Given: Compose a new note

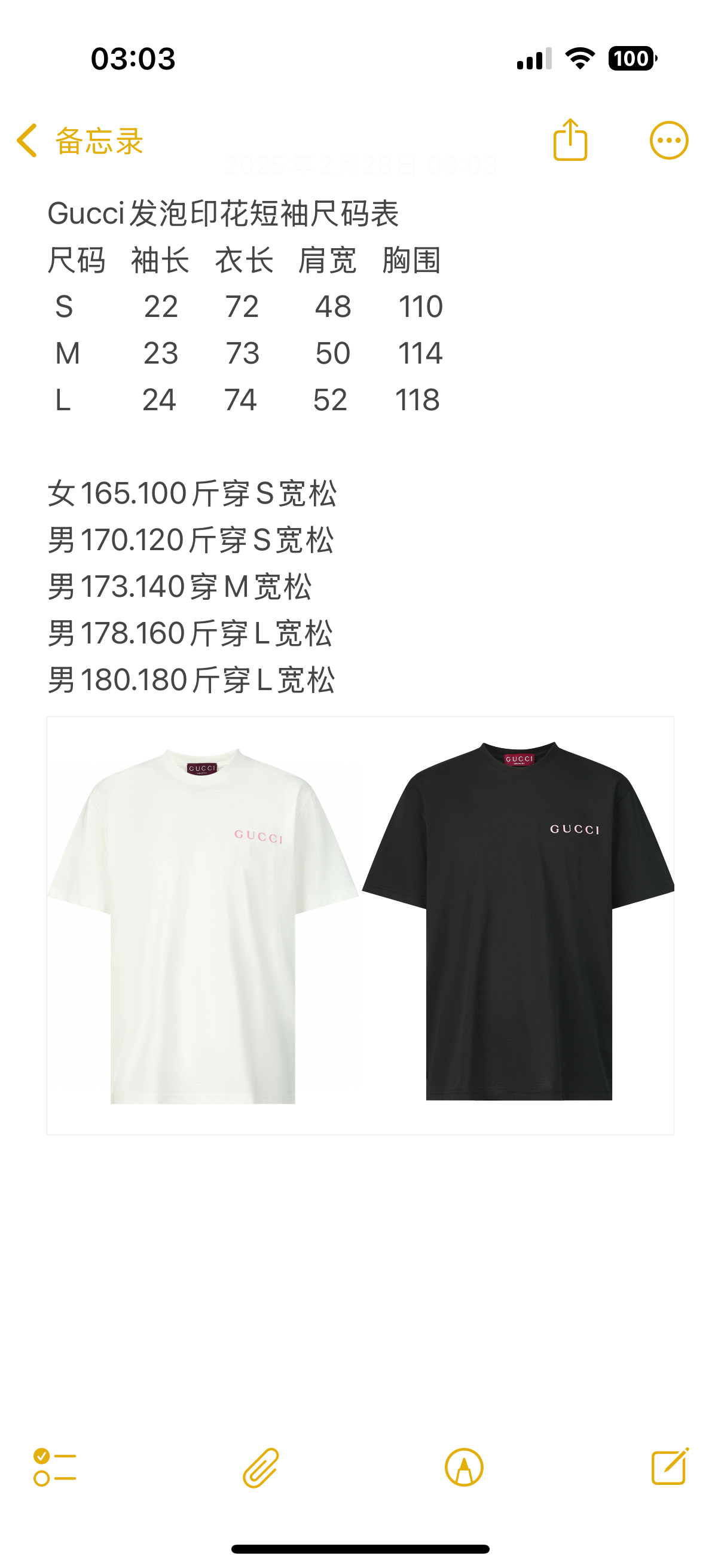Looking at the screenshot, I should (x=670, y=1467).
